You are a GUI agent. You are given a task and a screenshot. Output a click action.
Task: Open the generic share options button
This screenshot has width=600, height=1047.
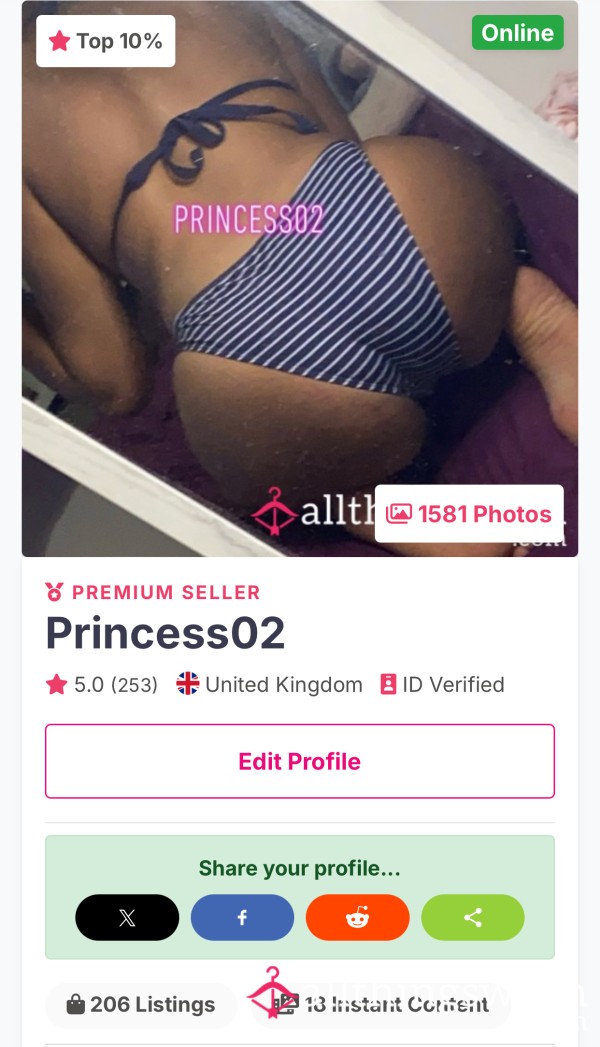pyautogui.click(x=473, y=917)
